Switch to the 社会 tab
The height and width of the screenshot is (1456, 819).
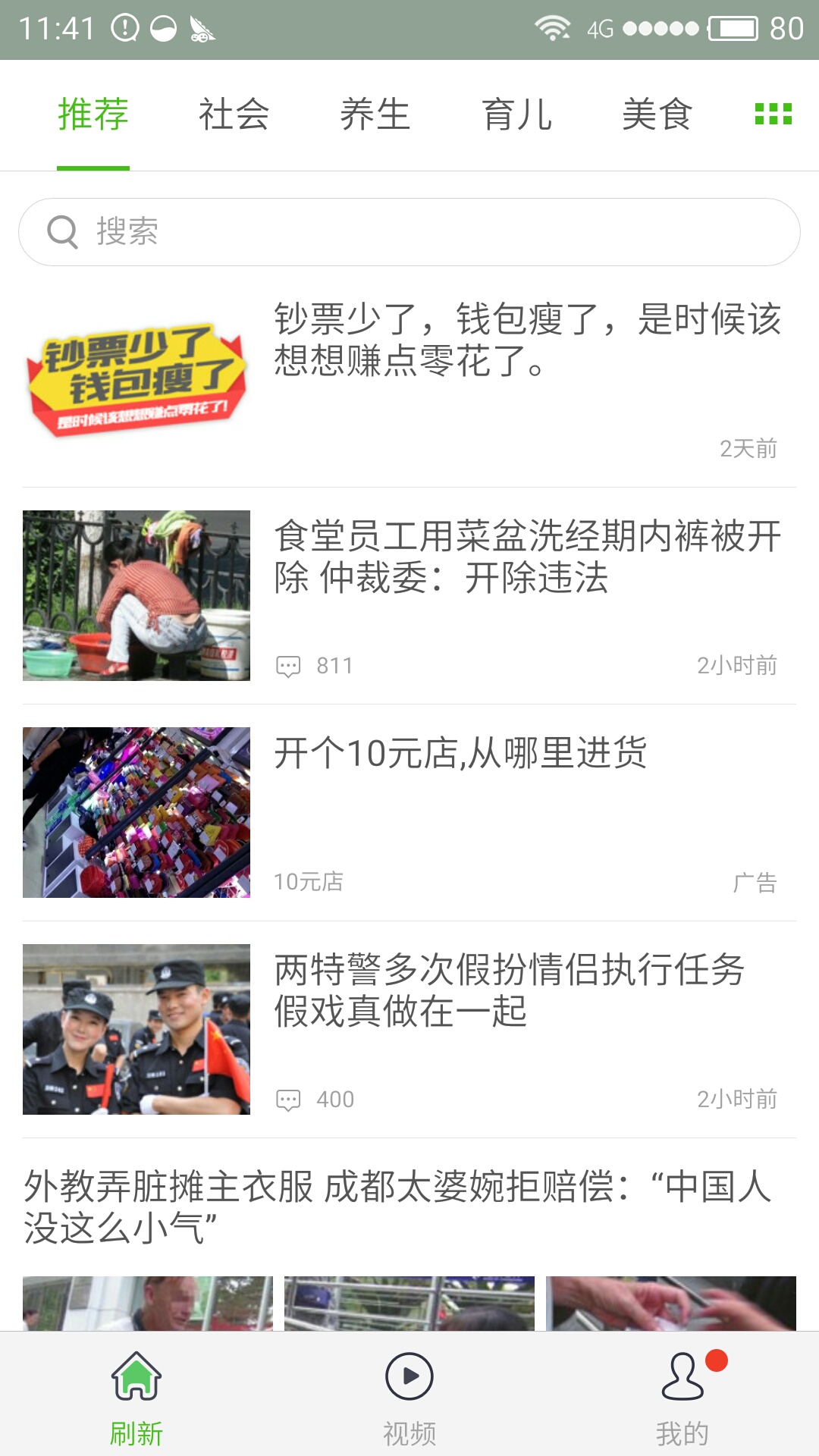(234, 115)
